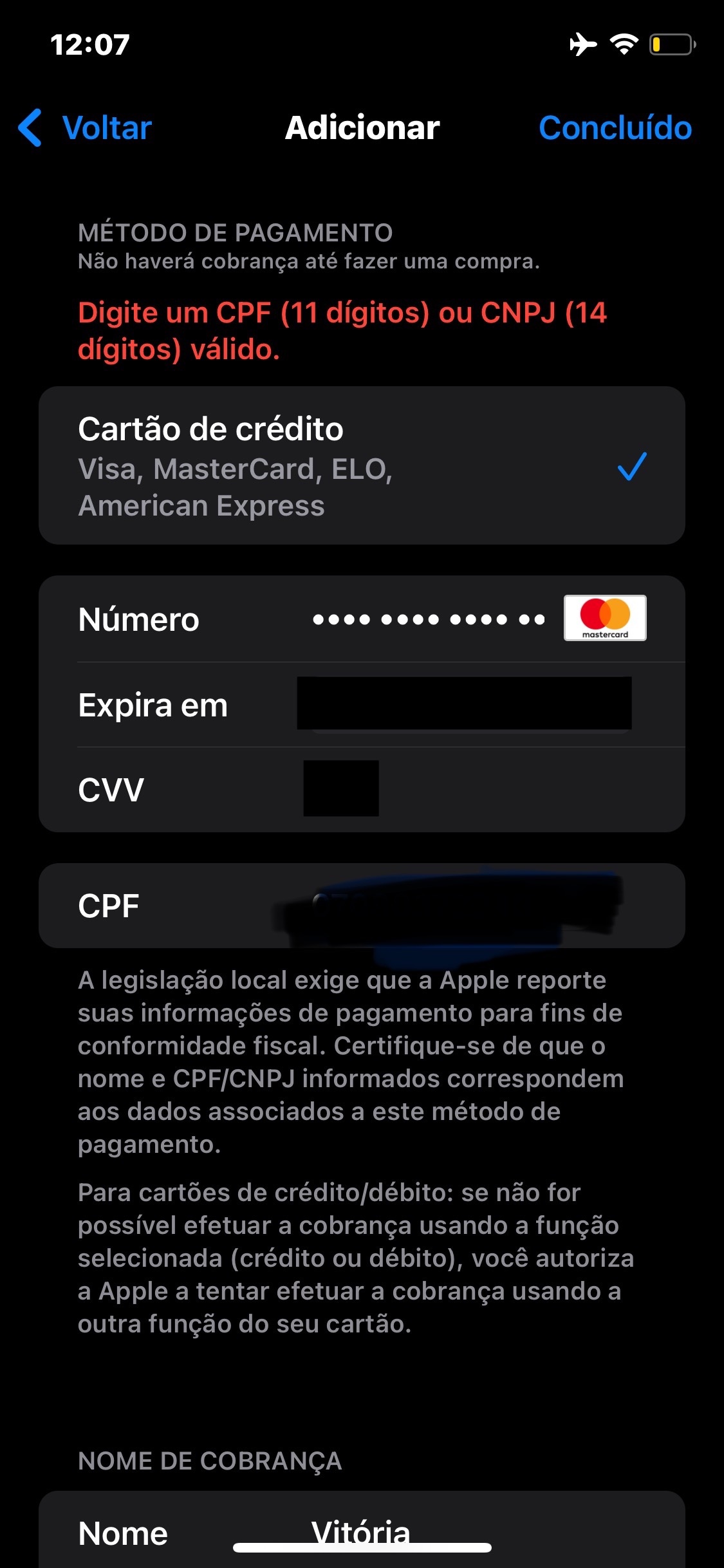Tap the Adicionar screen title
724x1568 pixels.
pyautogui.click(x=362, y=128)
